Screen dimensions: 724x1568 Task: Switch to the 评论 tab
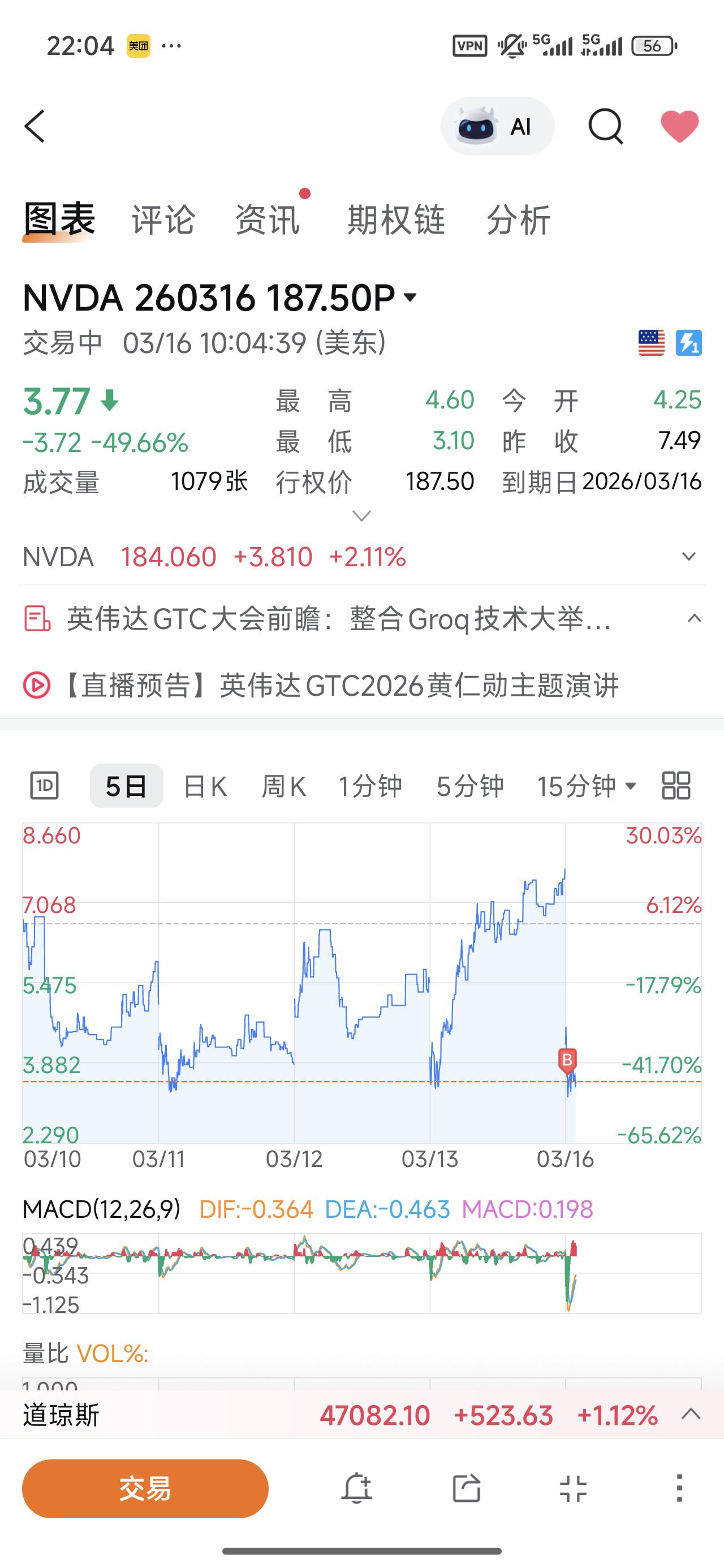pyautogui.click(x=163, y=219)
